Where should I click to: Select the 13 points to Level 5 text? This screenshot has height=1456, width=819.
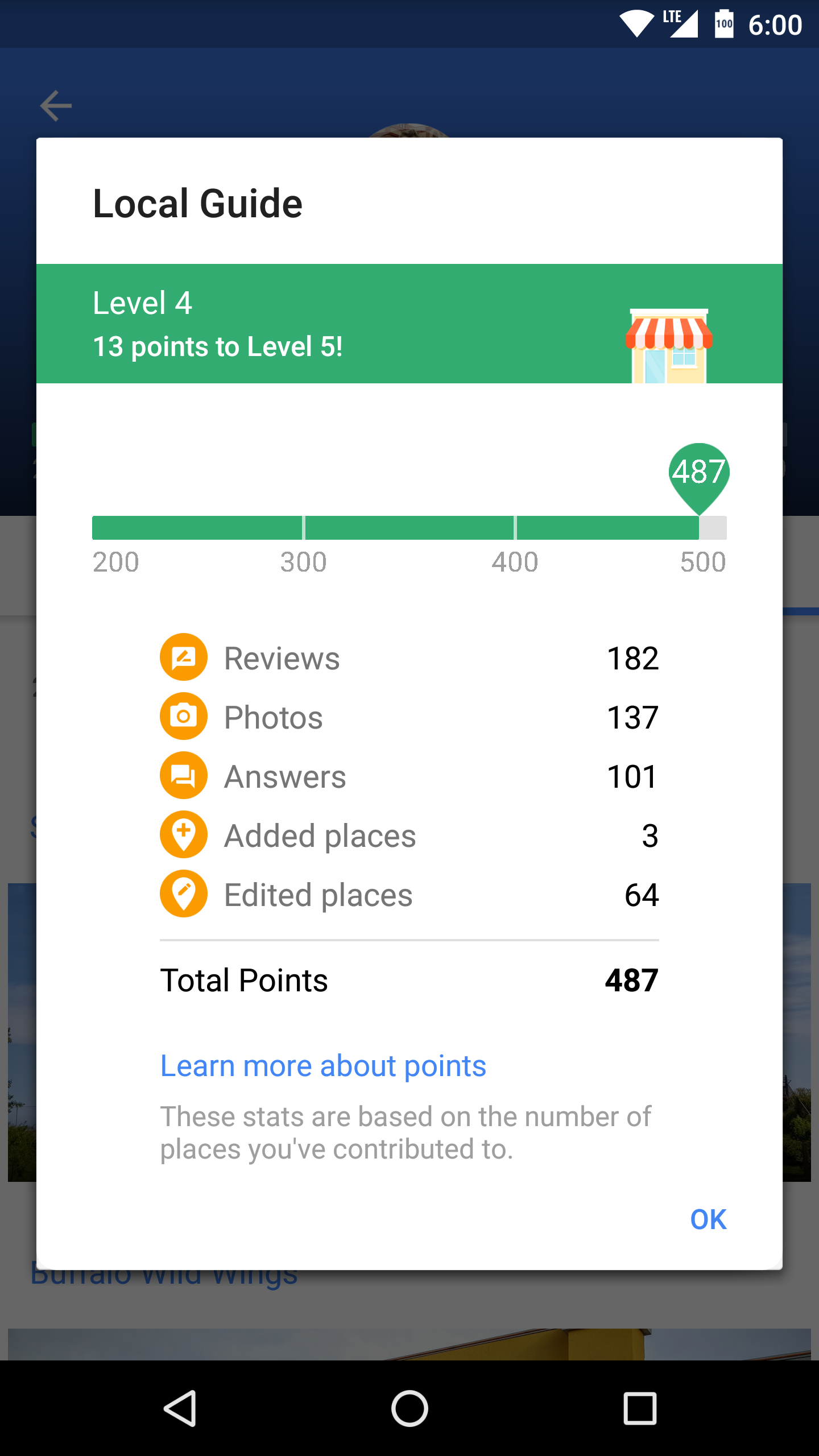(x=218, y=346)
